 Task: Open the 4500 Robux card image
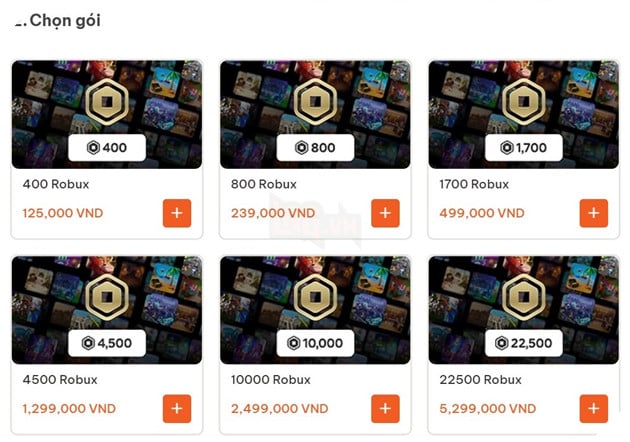(x=107, y=309)
